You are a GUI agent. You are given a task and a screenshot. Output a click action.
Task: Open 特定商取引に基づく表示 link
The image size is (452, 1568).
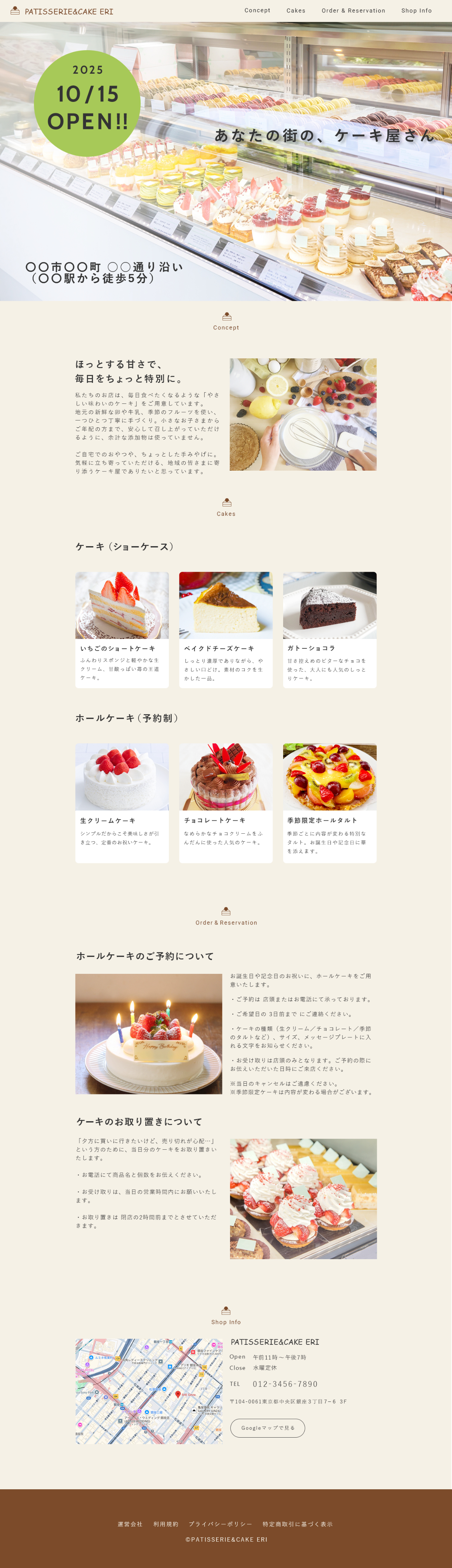[x=297, y=1524]
